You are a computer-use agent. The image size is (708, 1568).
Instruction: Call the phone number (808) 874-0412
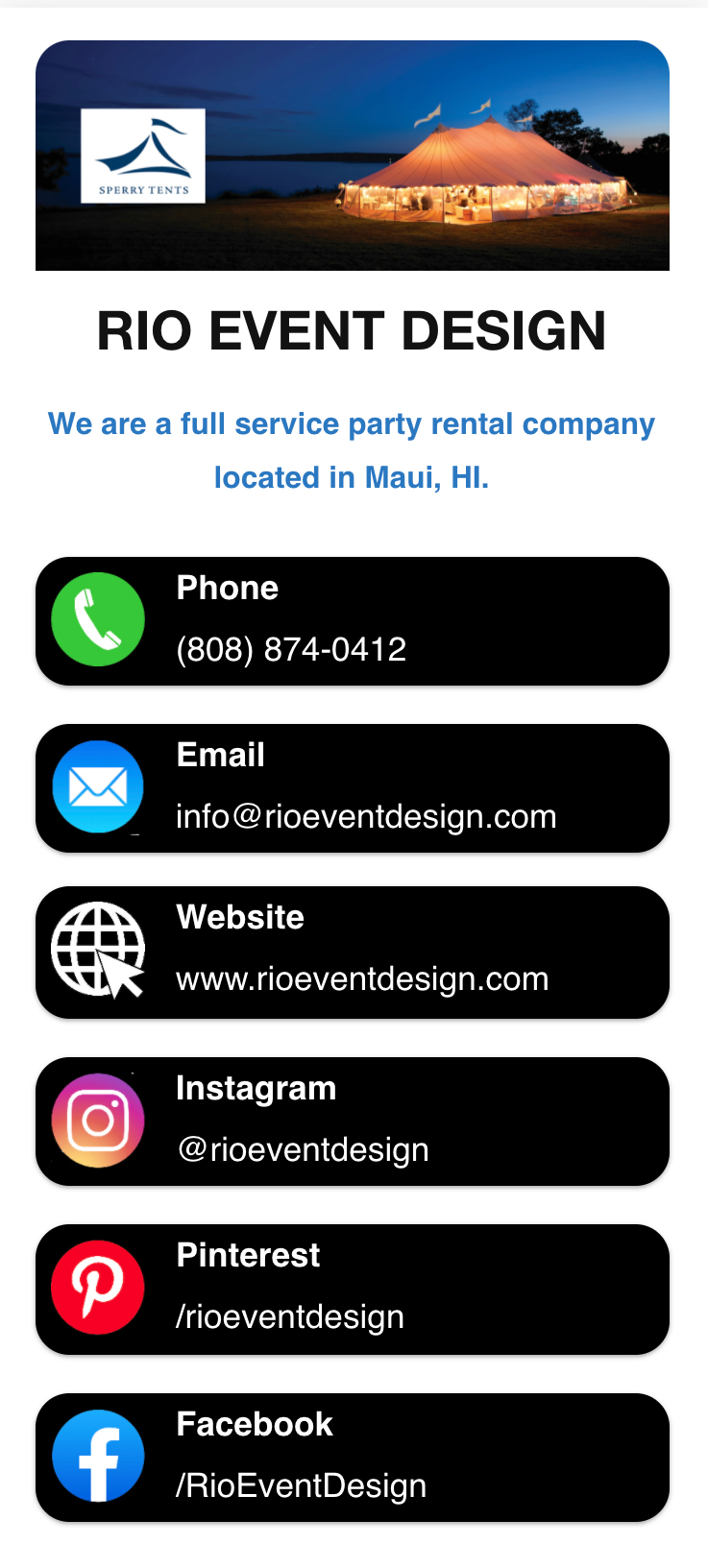pyautogui.click(x=353, y=621)
